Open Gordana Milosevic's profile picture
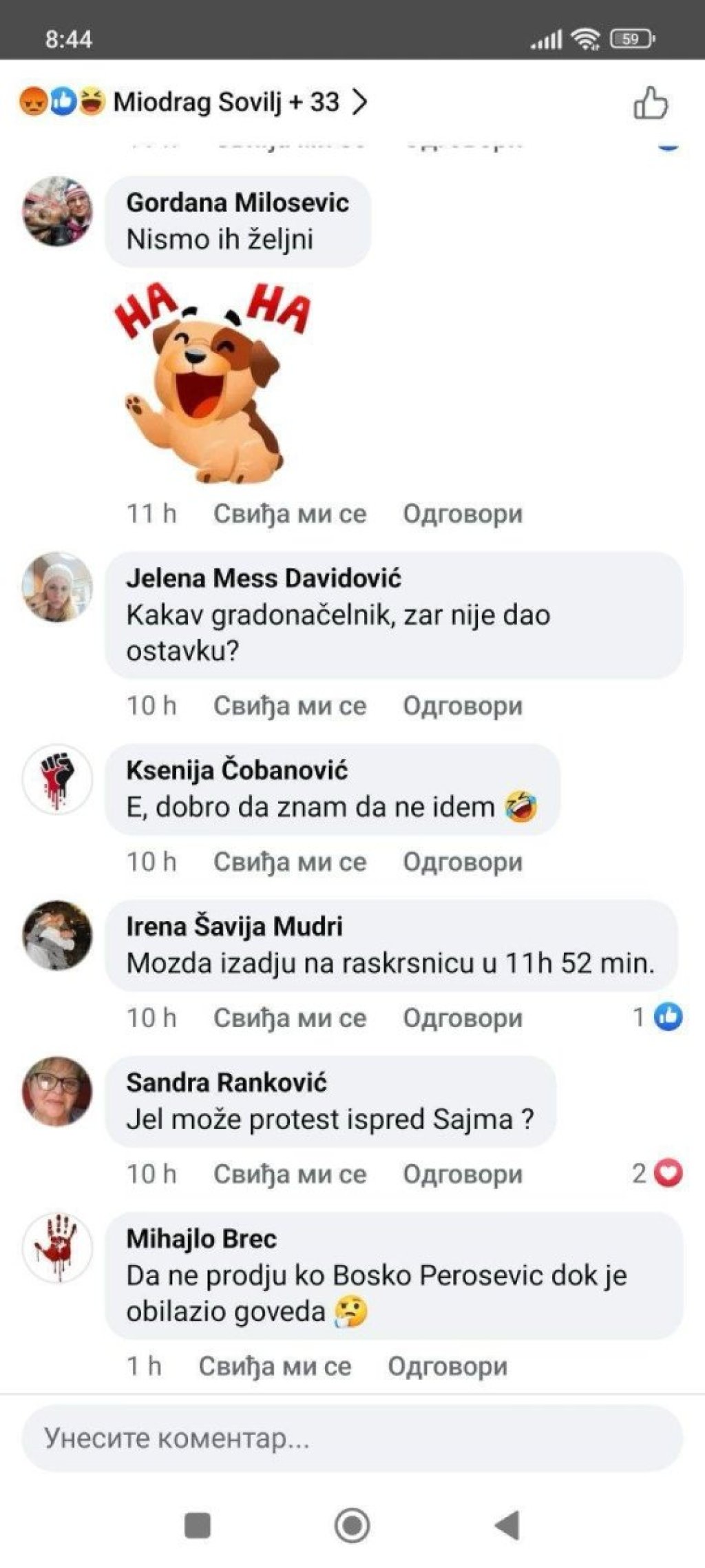Viewport: 705px width, 1568px height. [57, 210]
